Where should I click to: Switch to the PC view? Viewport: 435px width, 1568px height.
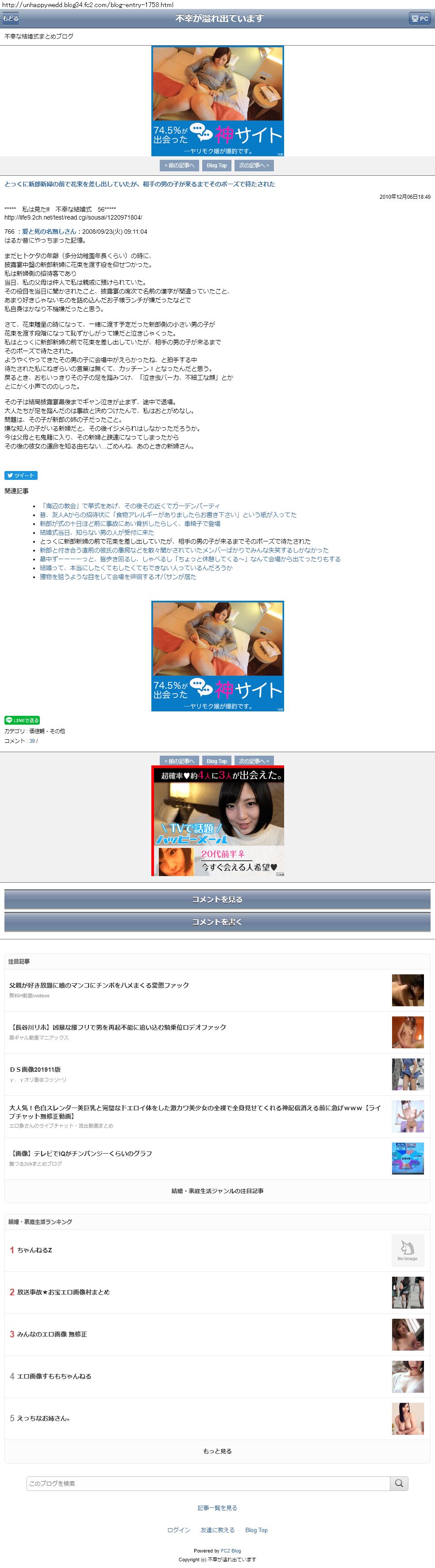click(x=419, y=18)
